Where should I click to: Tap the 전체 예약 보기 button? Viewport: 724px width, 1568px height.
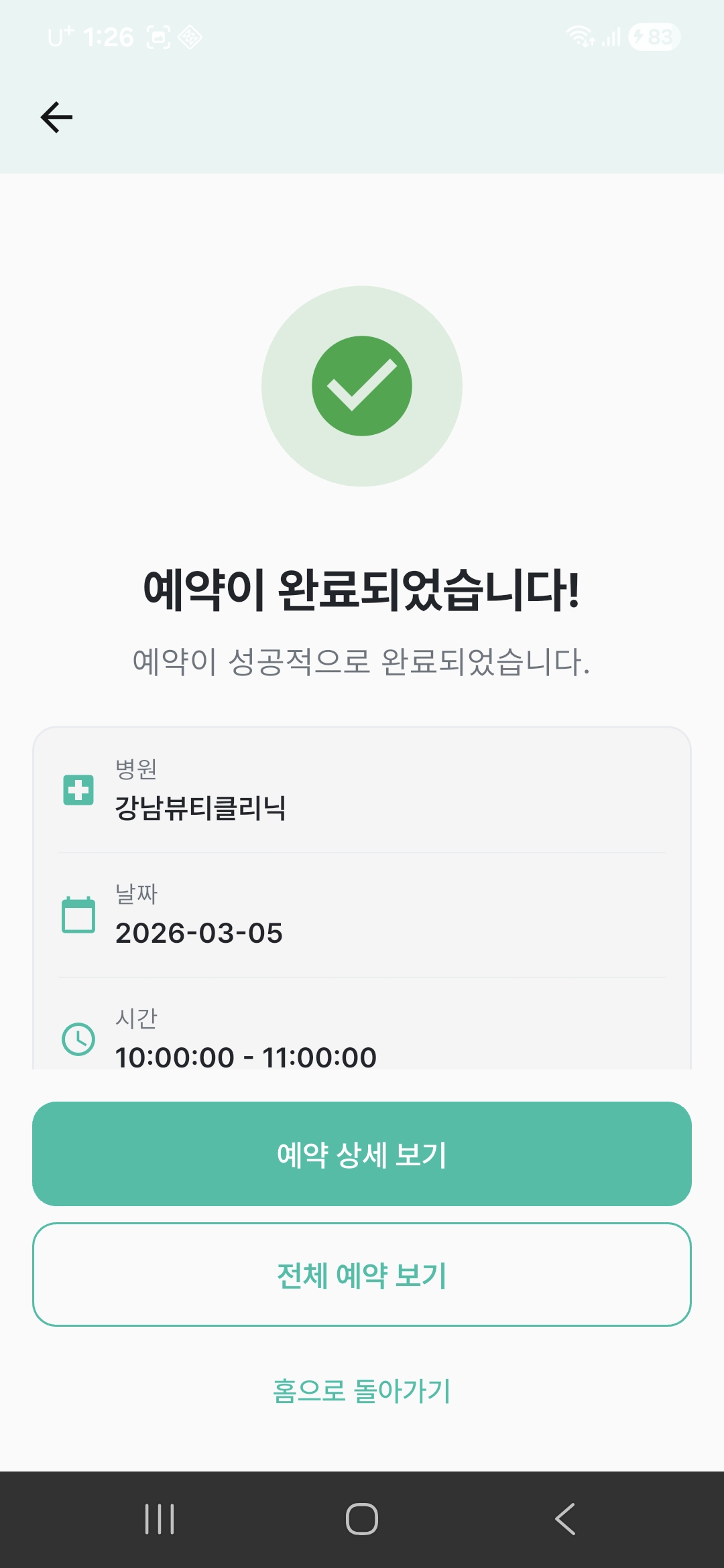coord(362,1275)
